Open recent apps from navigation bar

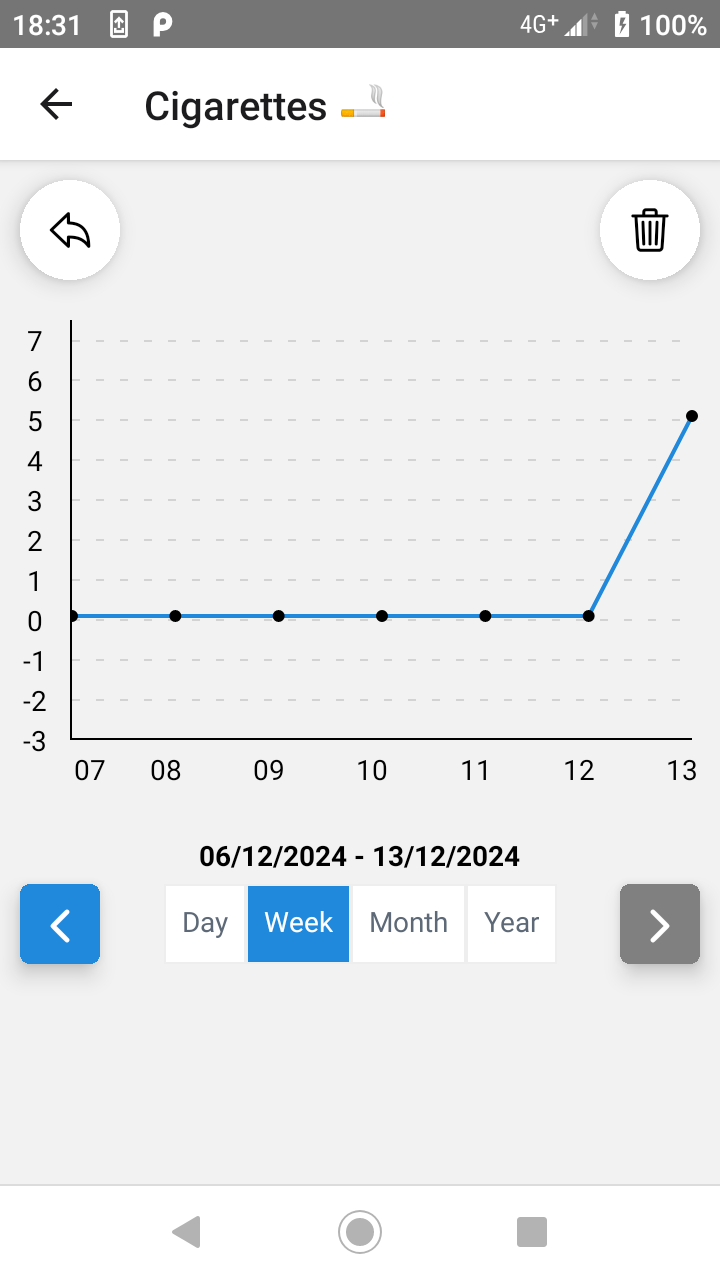[x=531, y=1232]
